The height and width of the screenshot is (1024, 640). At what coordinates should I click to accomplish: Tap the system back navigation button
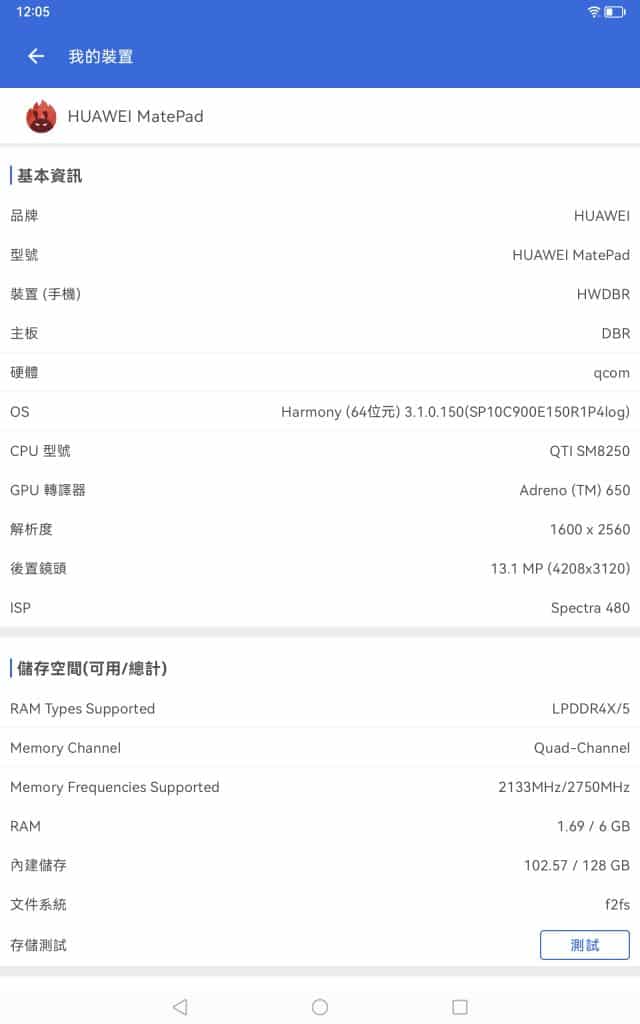(181, 1006)
